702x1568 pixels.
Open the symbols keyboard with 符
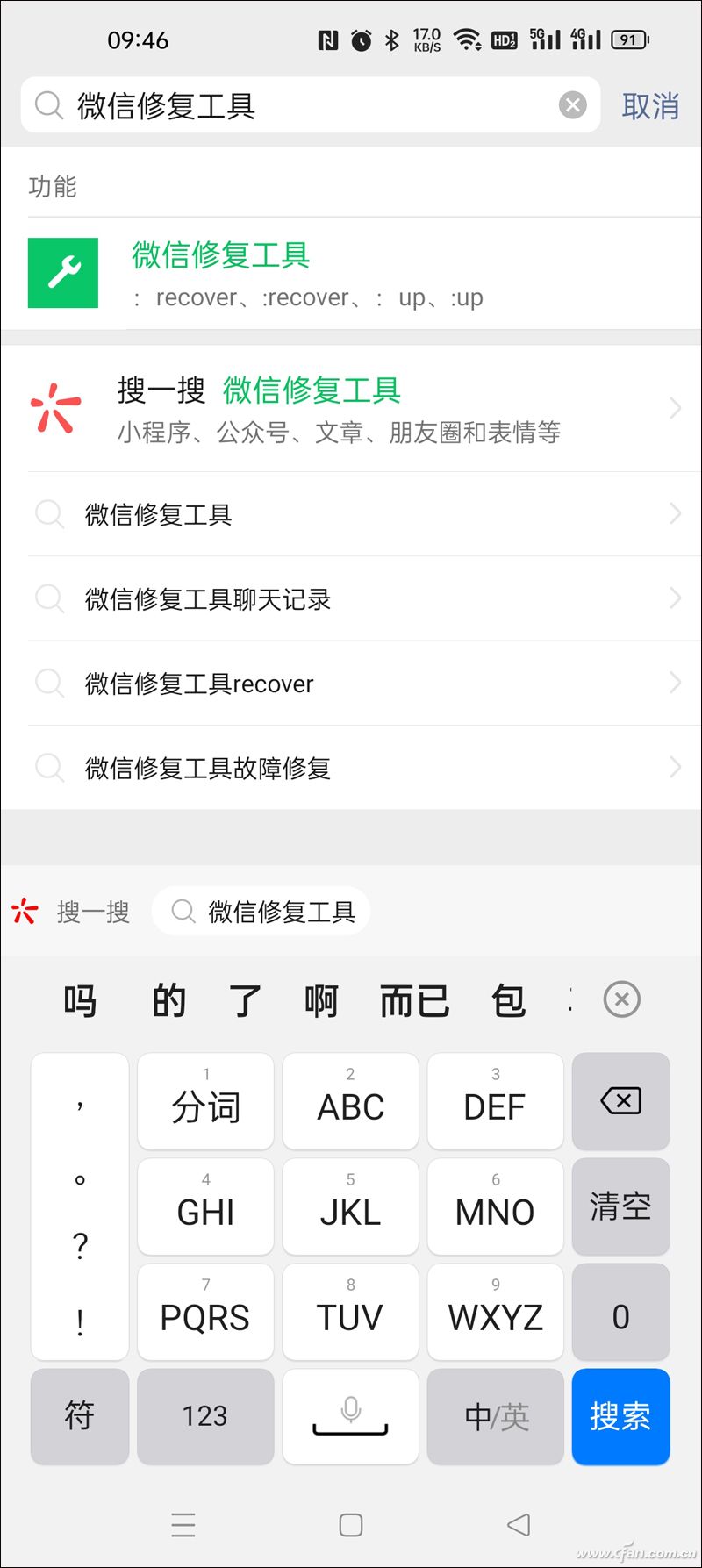pos(80,1416)
